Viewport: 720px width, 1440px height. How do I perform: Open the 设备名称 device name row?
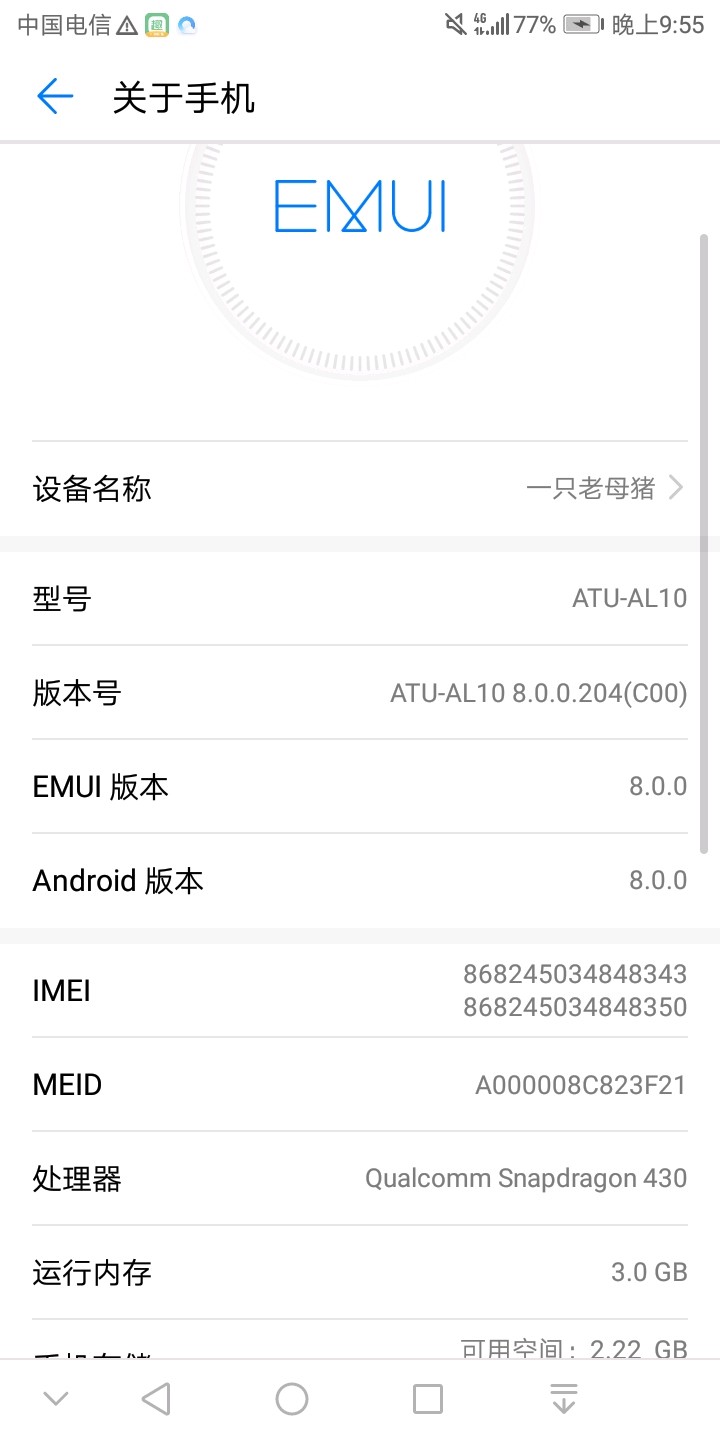[x=360, y=489]
